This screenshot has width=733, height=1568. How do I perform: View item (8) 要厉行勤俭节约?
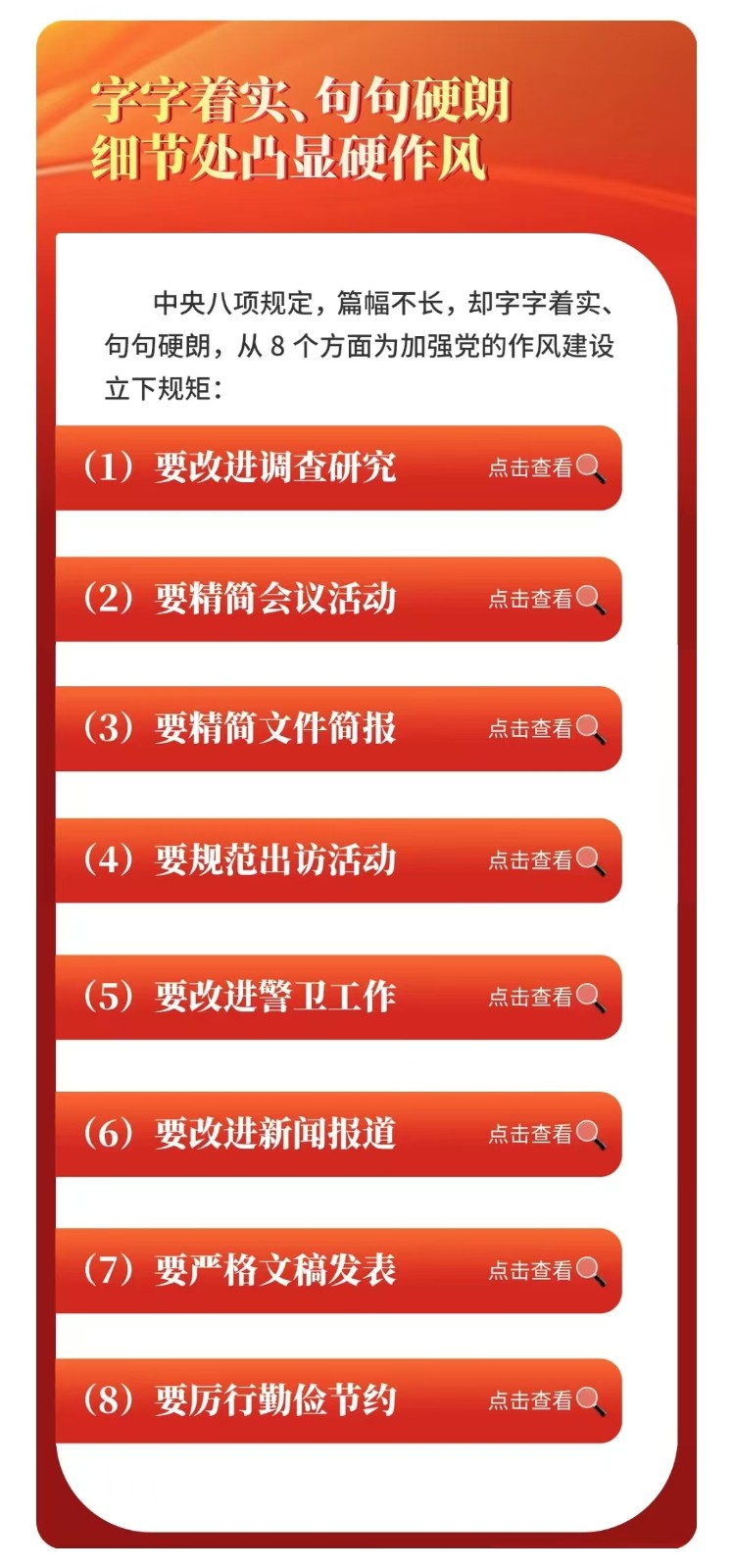[x=338, y=1400]
